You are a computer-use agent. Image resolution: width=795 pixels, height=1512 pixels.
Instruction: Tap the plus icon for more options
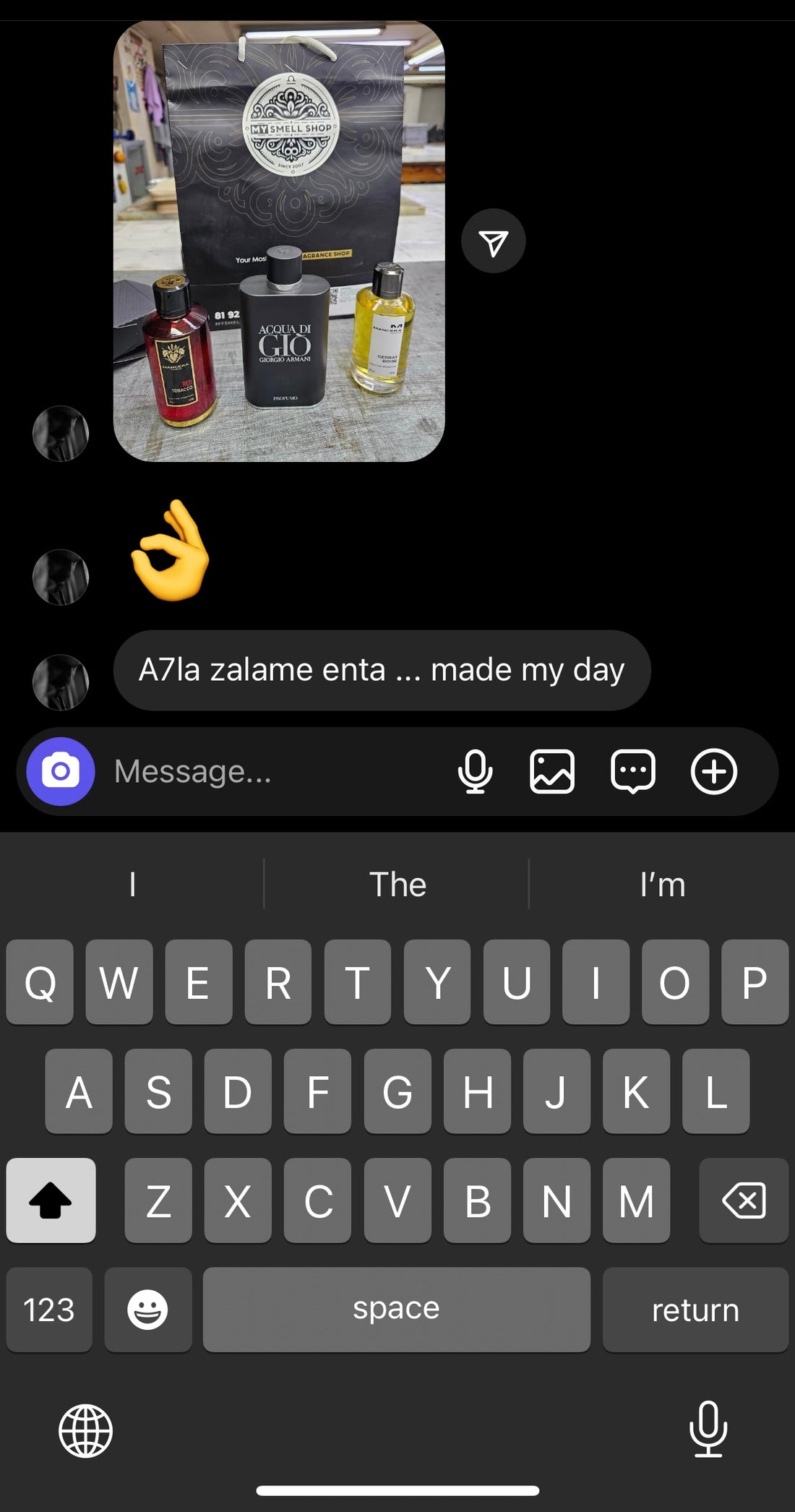(713, 771)
